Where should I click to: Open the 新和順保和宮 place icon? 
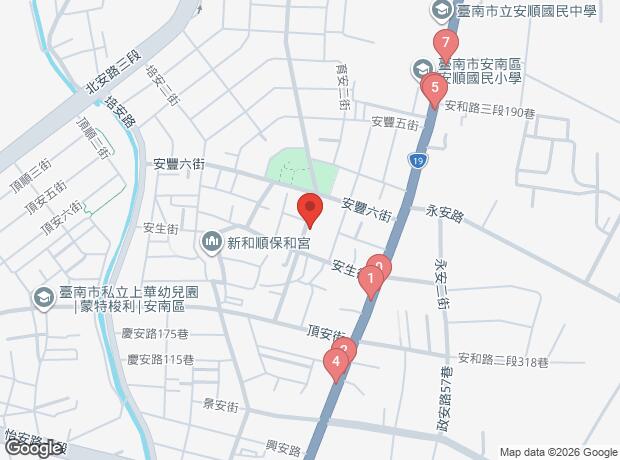pos(212,242)
